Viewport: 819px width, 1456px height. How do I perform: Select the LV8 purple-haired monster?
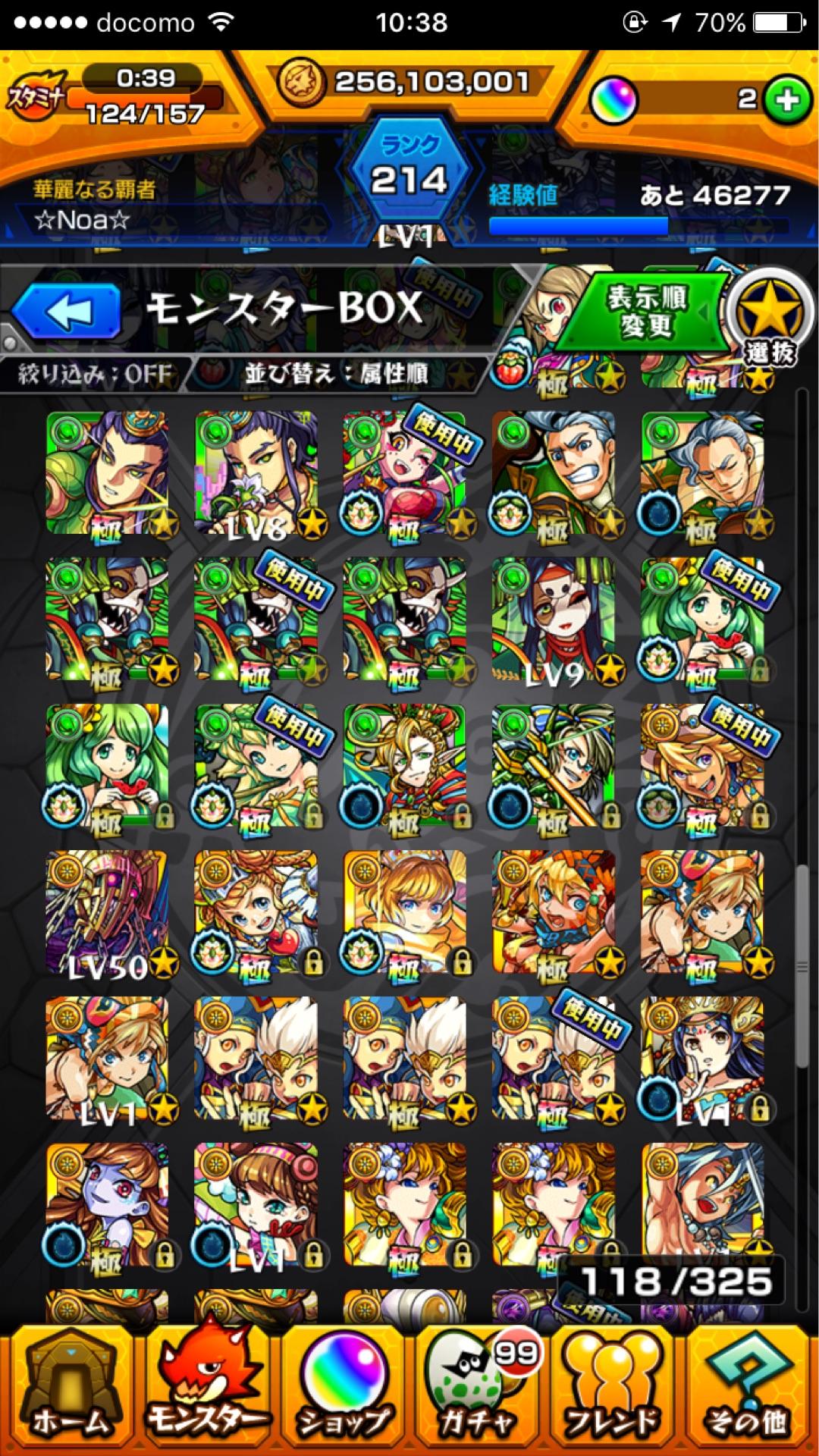(256, 473)
